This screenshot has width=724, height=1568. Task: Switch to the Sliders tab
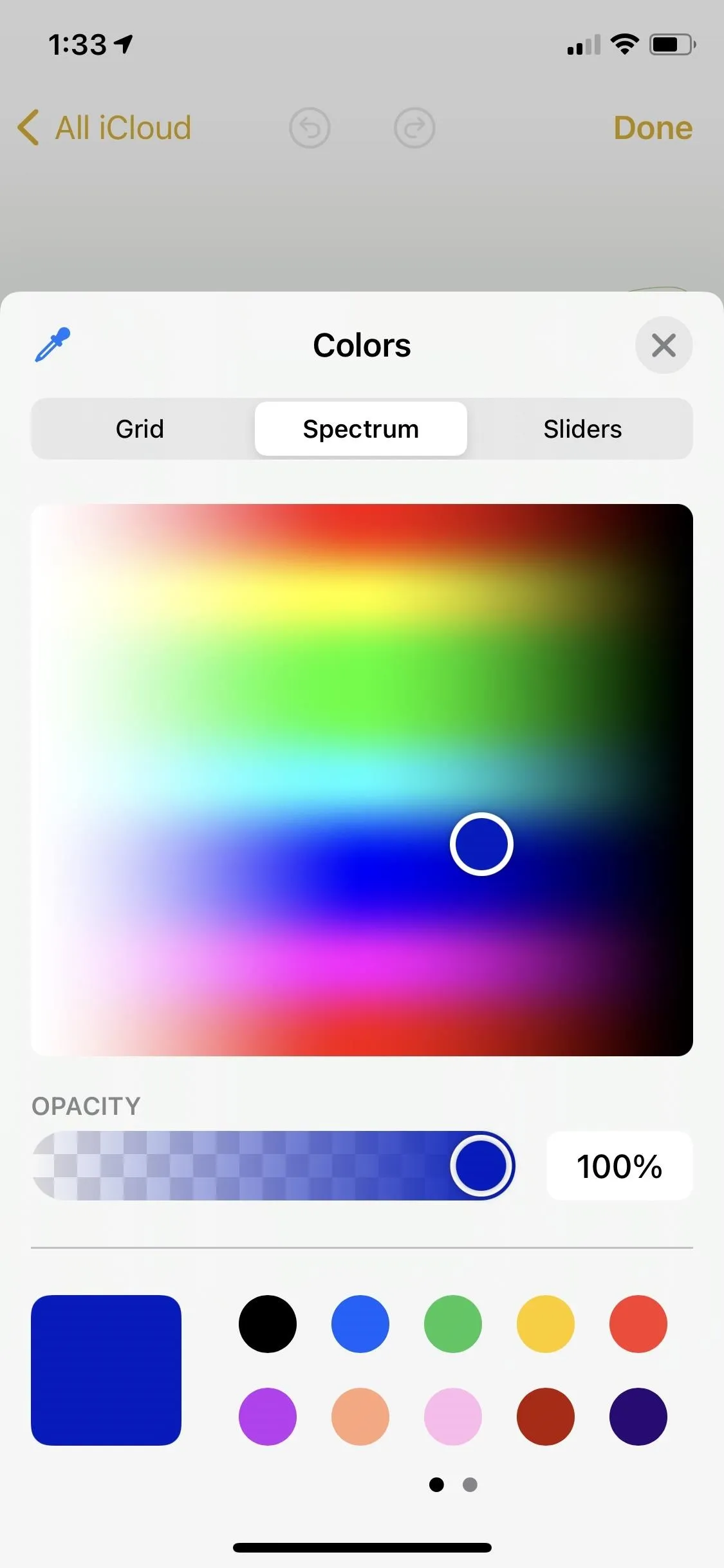tap(582, 429)
